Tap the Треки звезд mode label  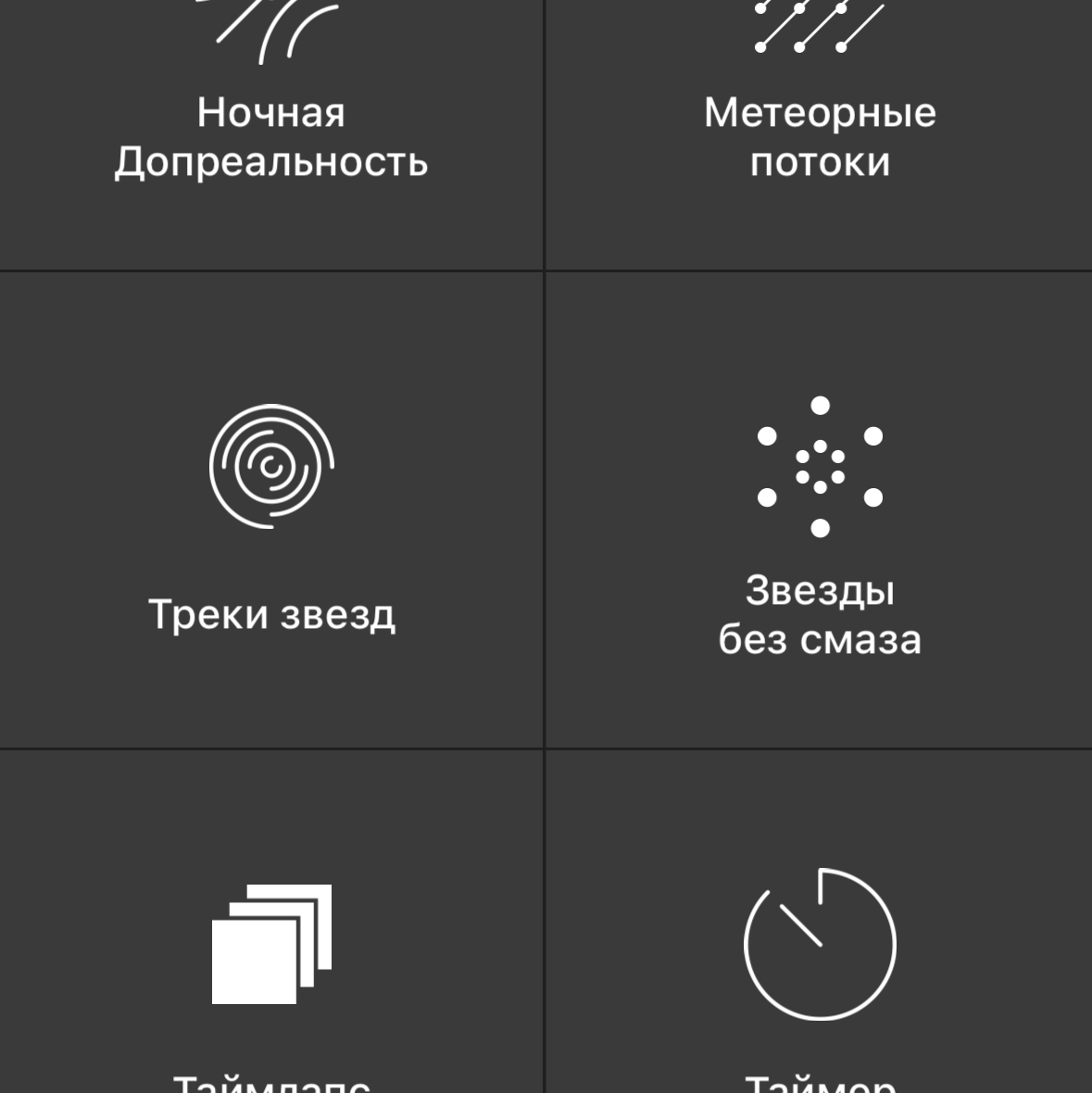pyautogui.click(x=272, y=615)
